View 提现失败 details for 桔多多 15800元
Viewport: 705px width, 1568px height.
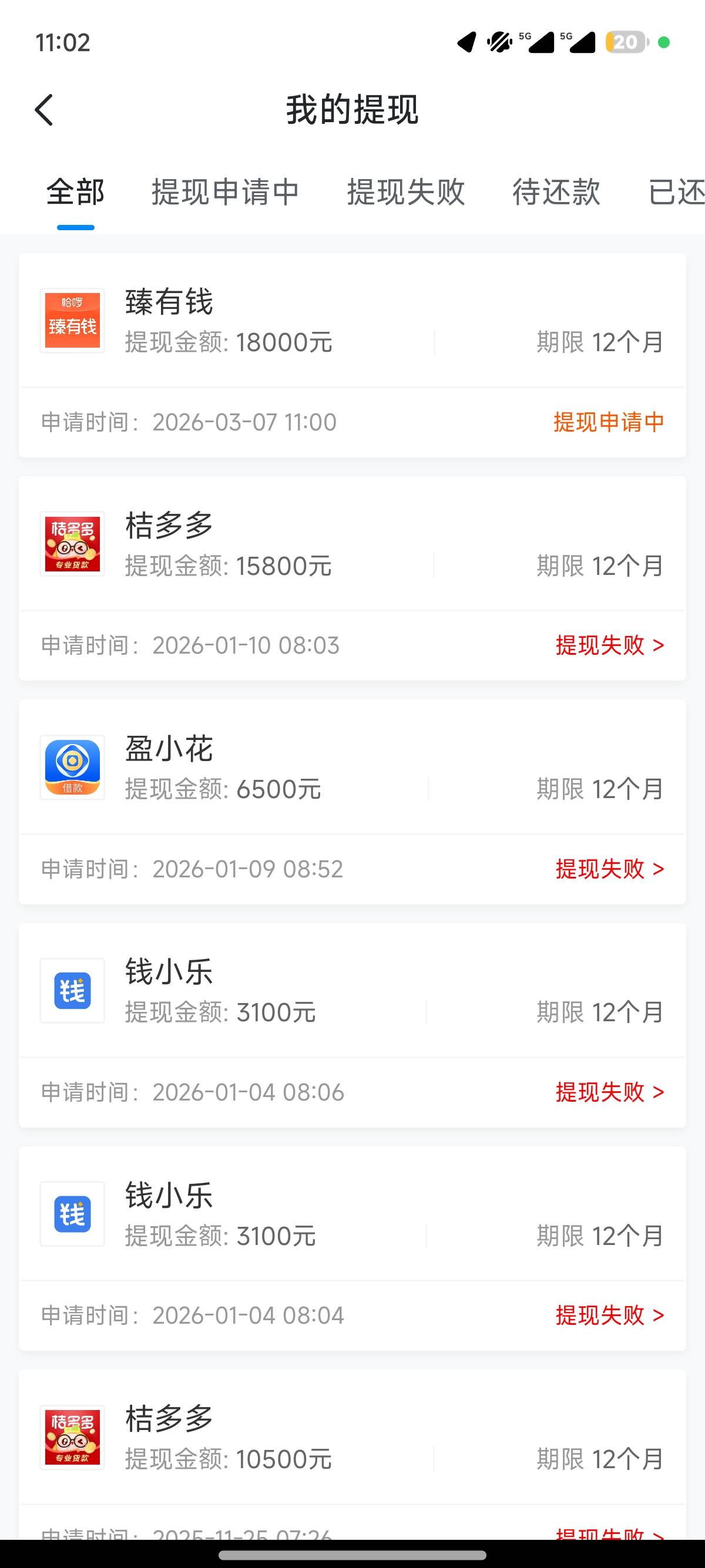tap(609, 645)
